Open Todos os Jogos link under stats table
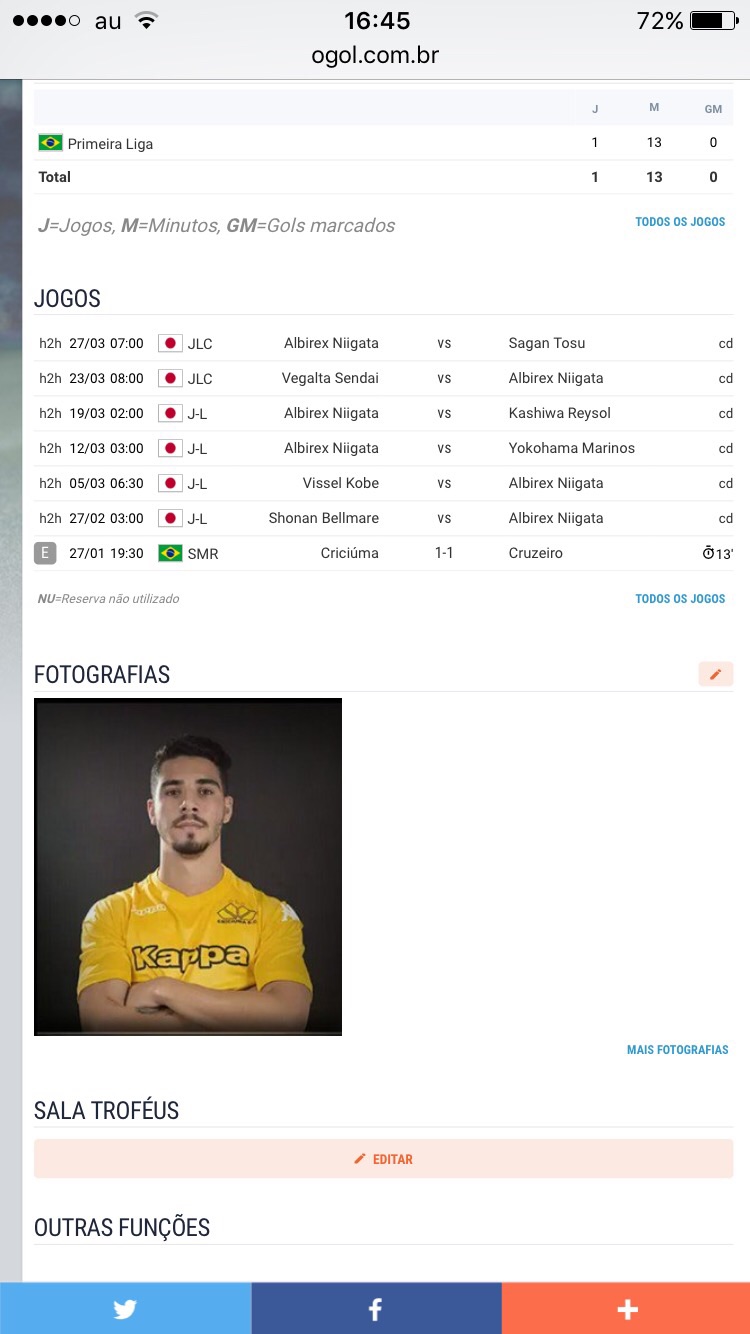750x1334 pixels. (680, 222)
